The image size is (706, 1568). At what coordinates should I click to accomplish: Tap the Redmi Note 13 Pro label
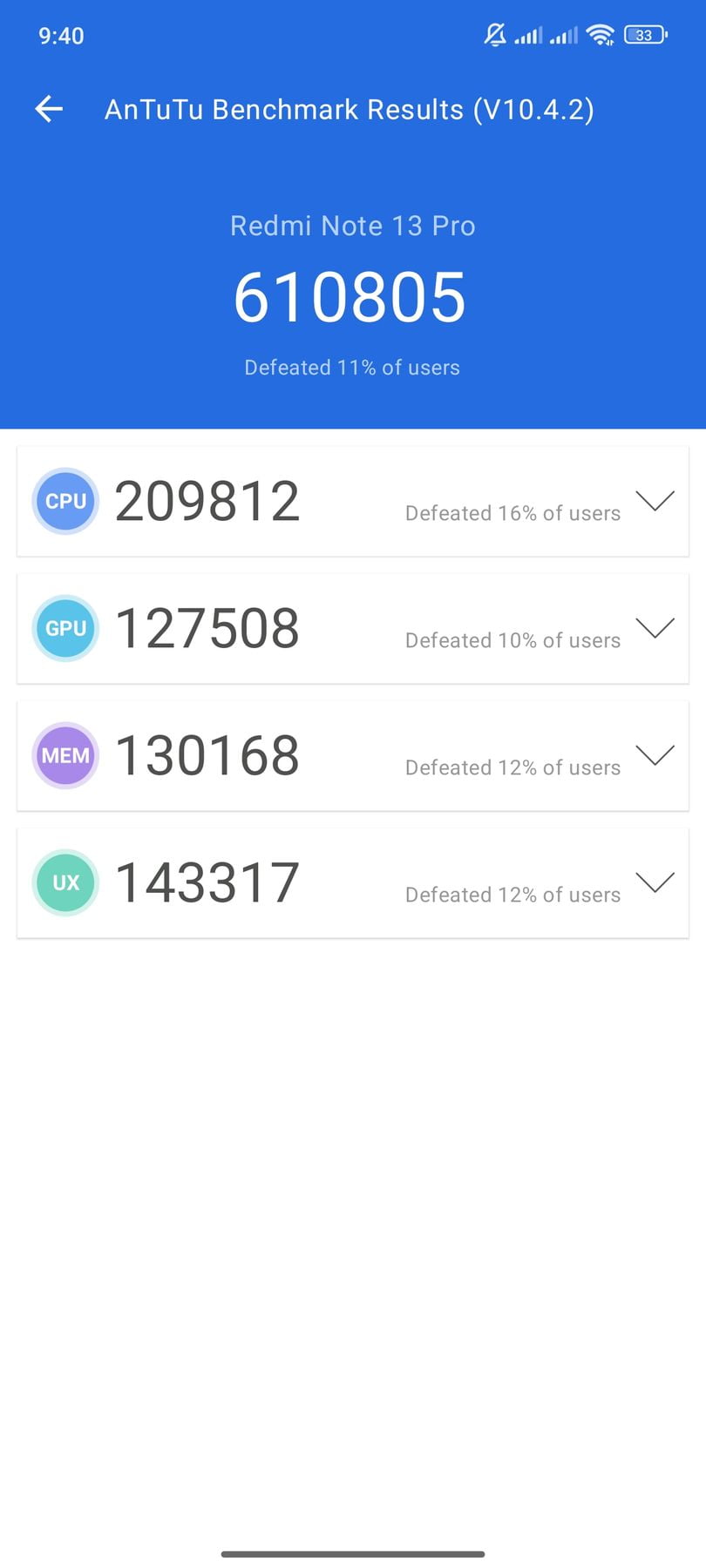(352, 225)
